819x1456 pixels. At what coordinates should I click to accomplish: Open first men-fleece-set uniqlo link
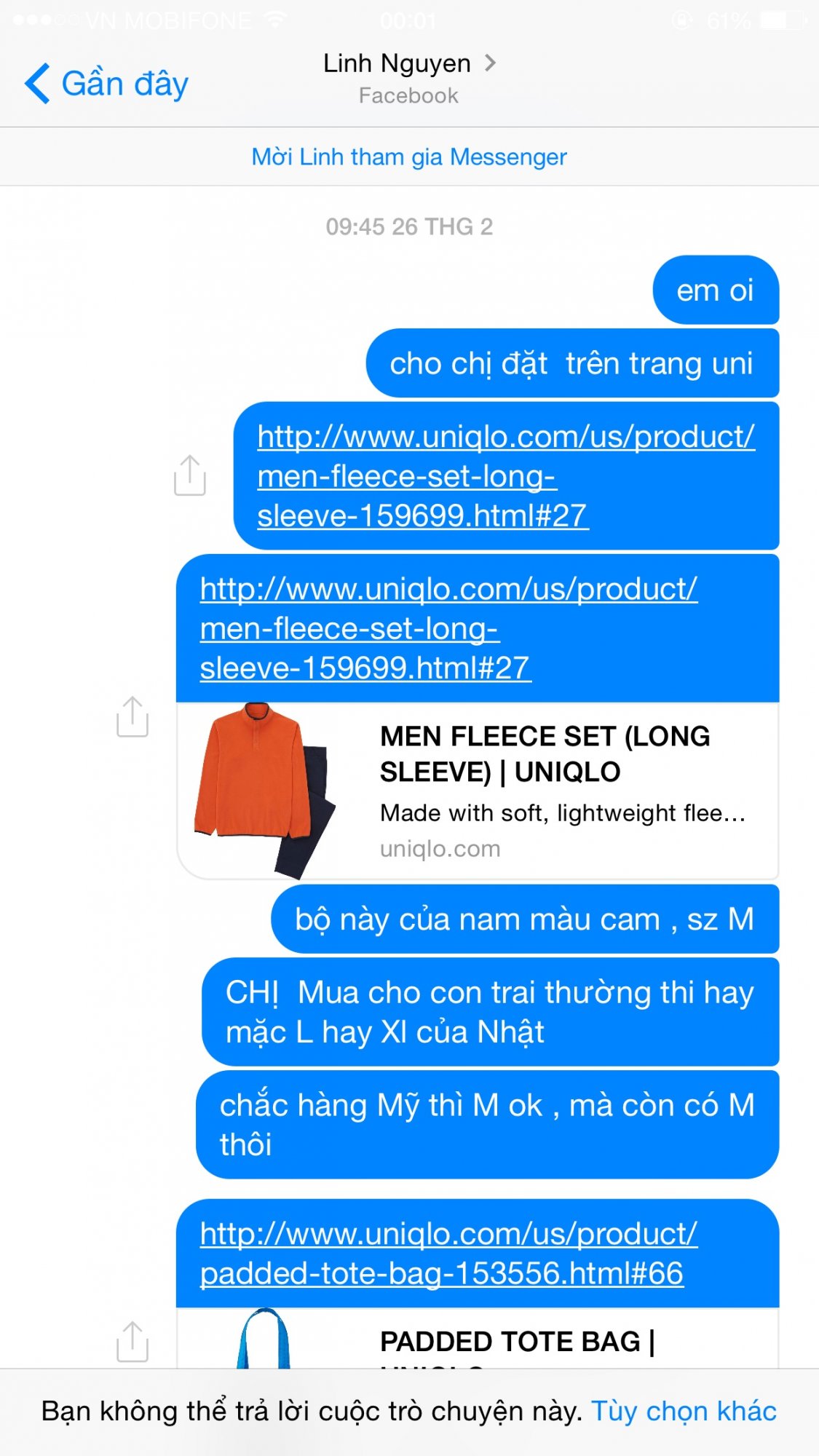point(505,476)
